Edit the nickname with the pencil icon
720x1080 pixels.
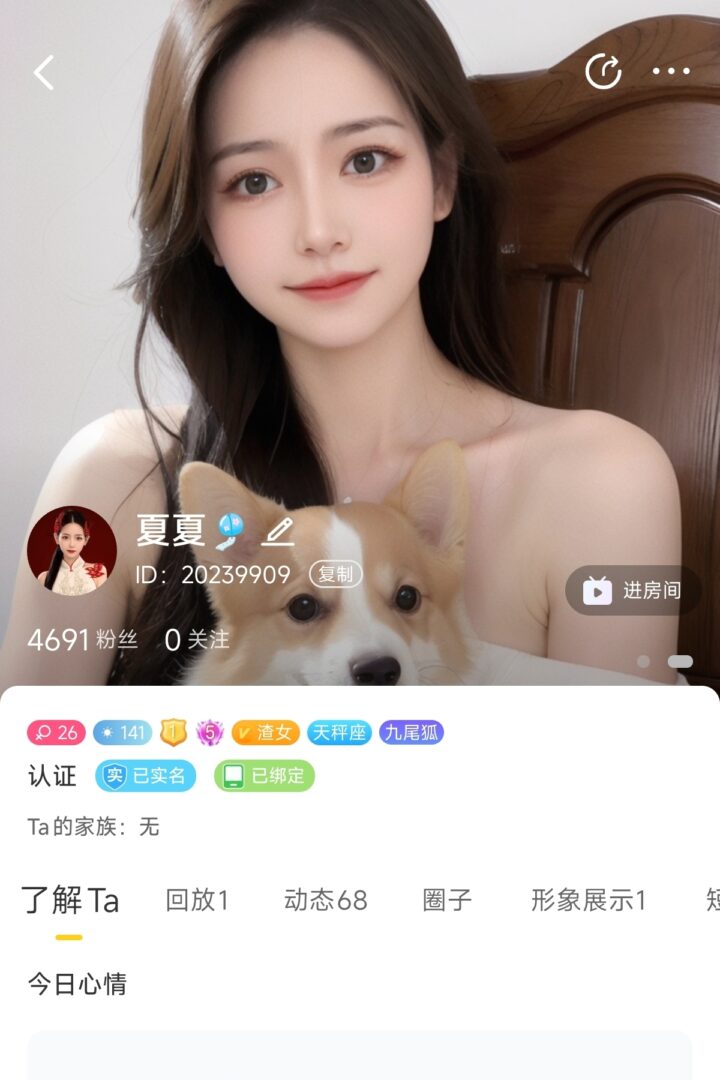click(277, 531)
